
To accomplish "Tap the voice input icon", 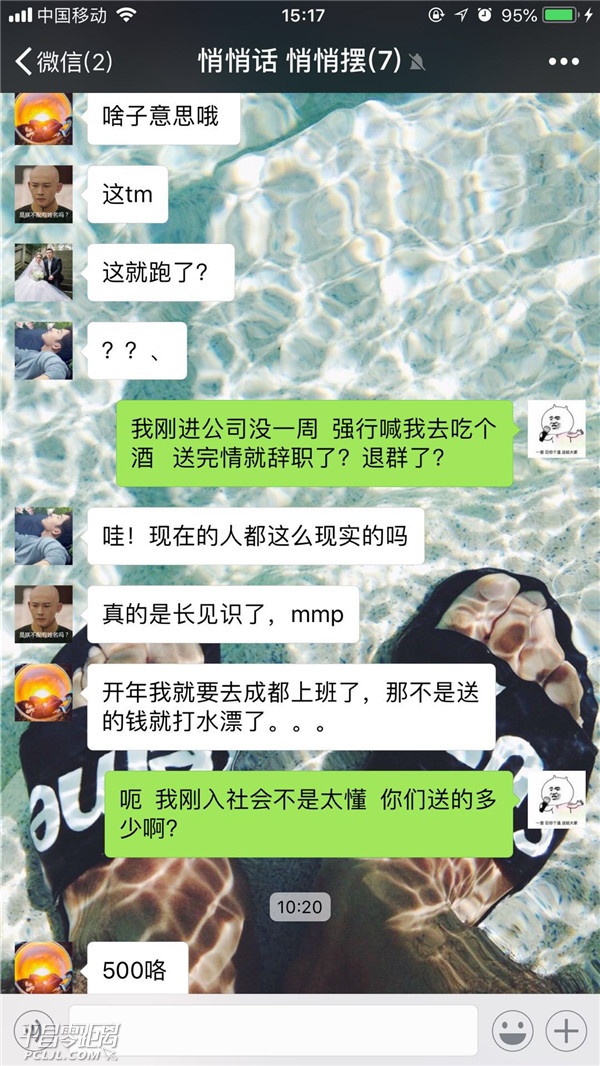I will 35,1030.
